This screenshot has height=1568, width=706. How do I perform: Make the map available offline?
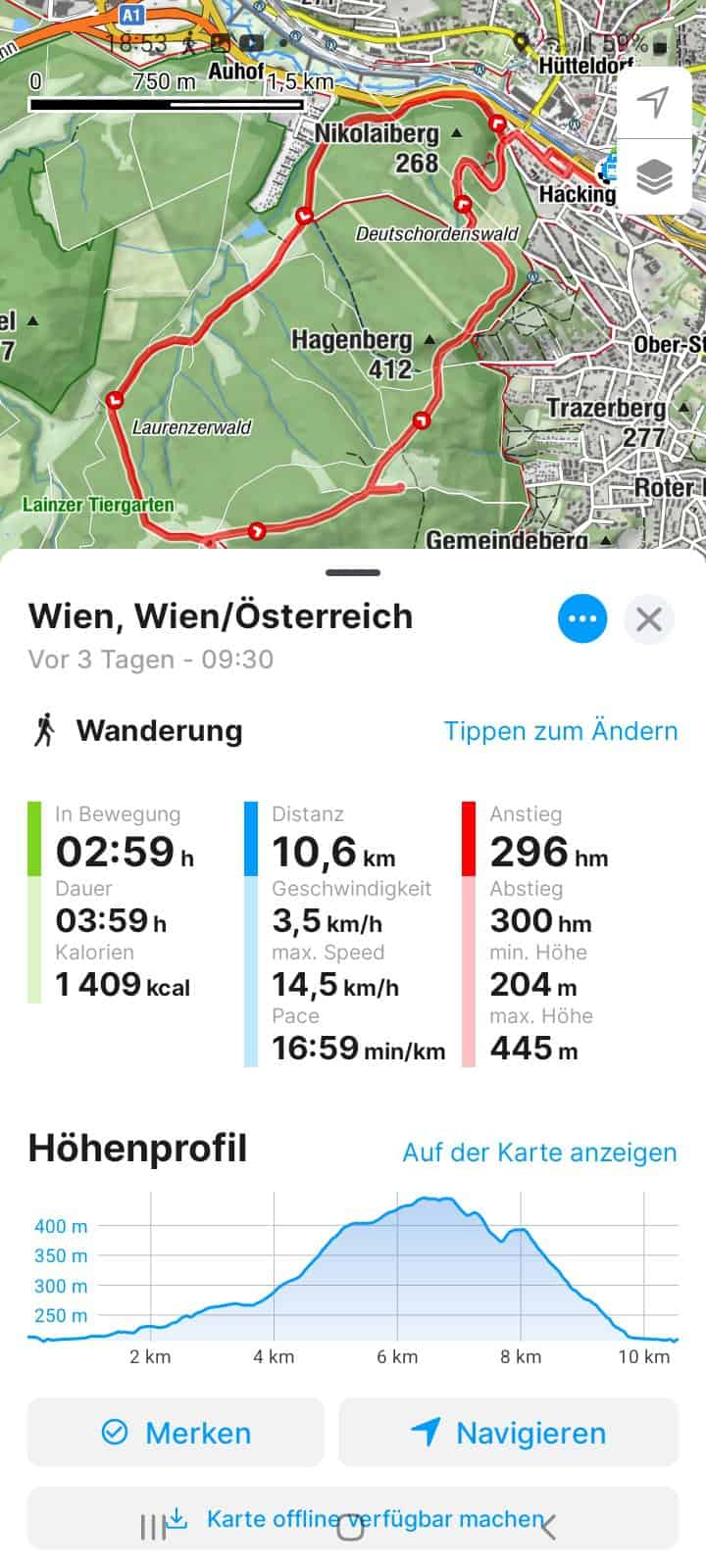click(353, 1519)
